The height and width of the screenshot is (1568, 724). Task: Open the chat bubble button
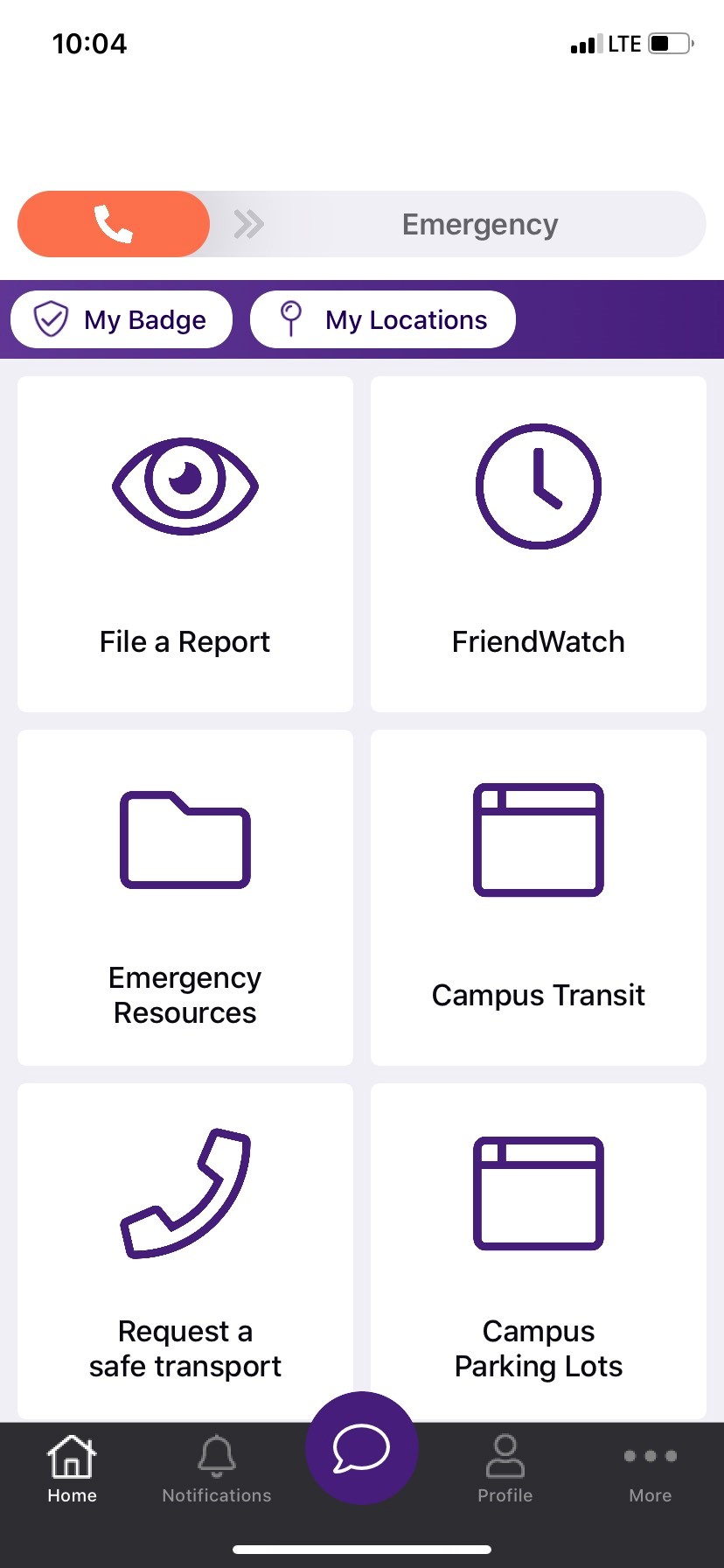coord(361,1448)
